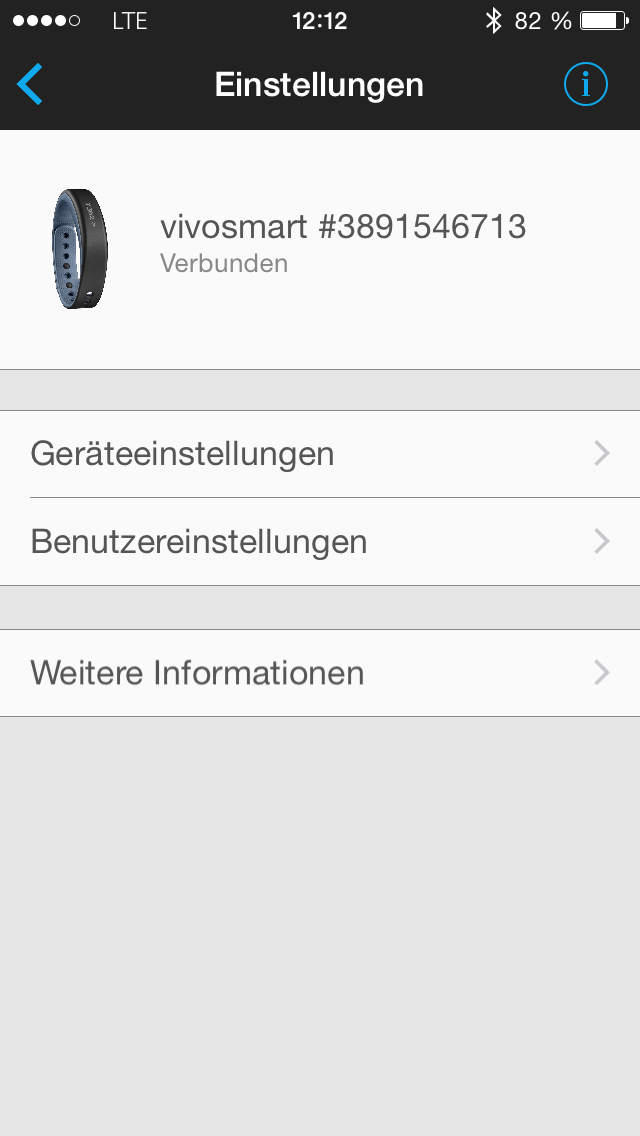Go back using the blue arrow
The width and height of the screenshot is (640, 1136).
tap(30, 84)
